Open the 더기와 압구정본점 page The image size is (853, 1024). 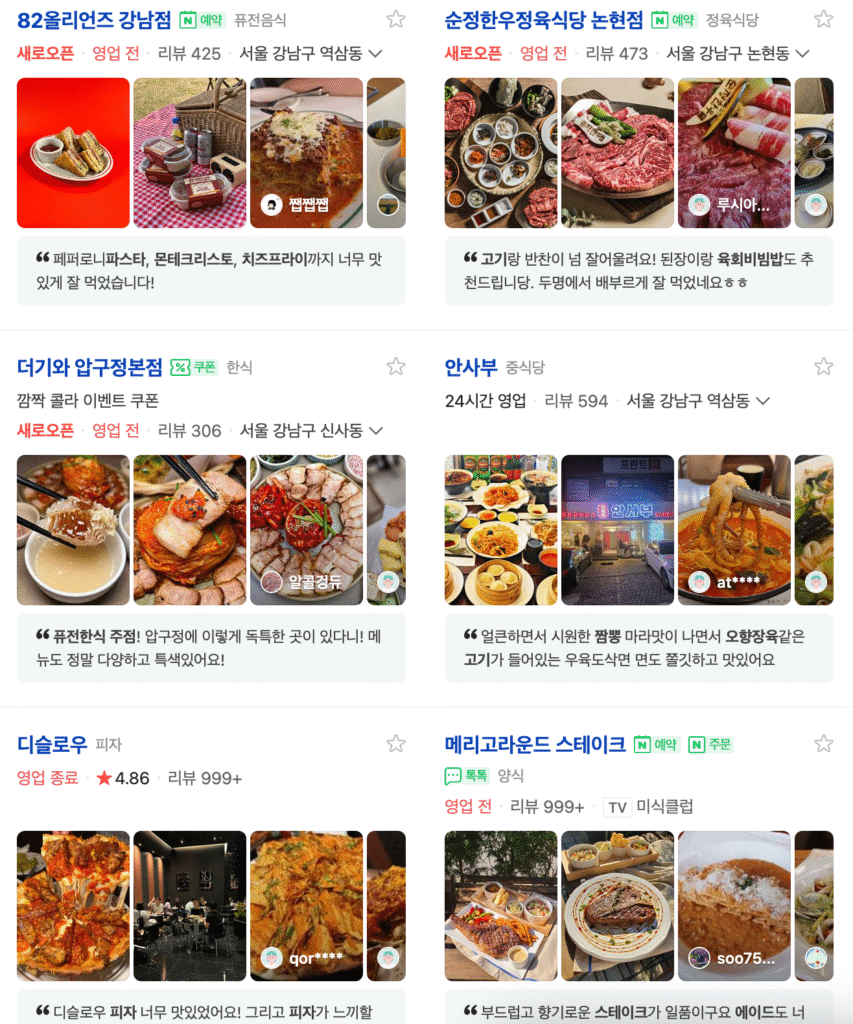point(90,367)
